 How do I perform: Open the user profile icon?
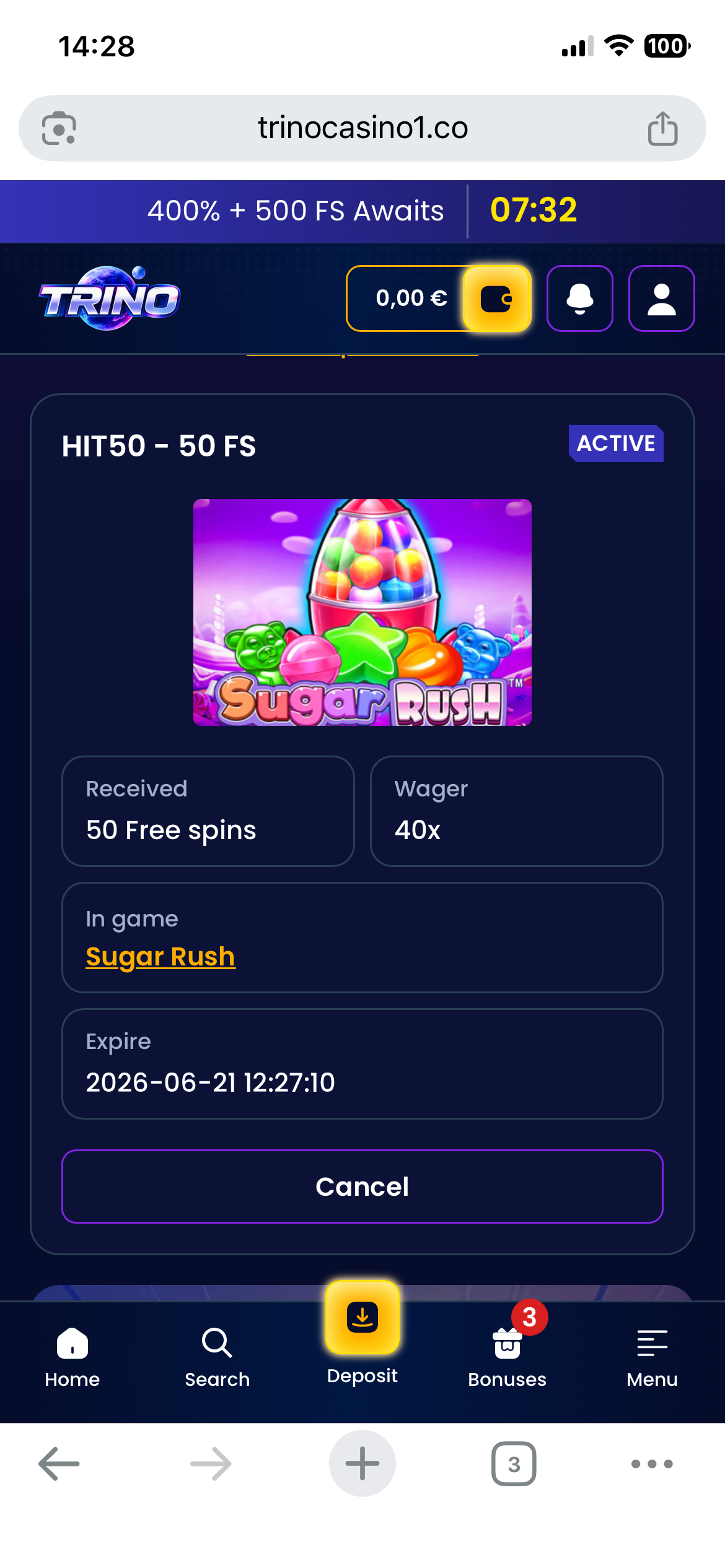pyautogui.click(x=662, y=298)
